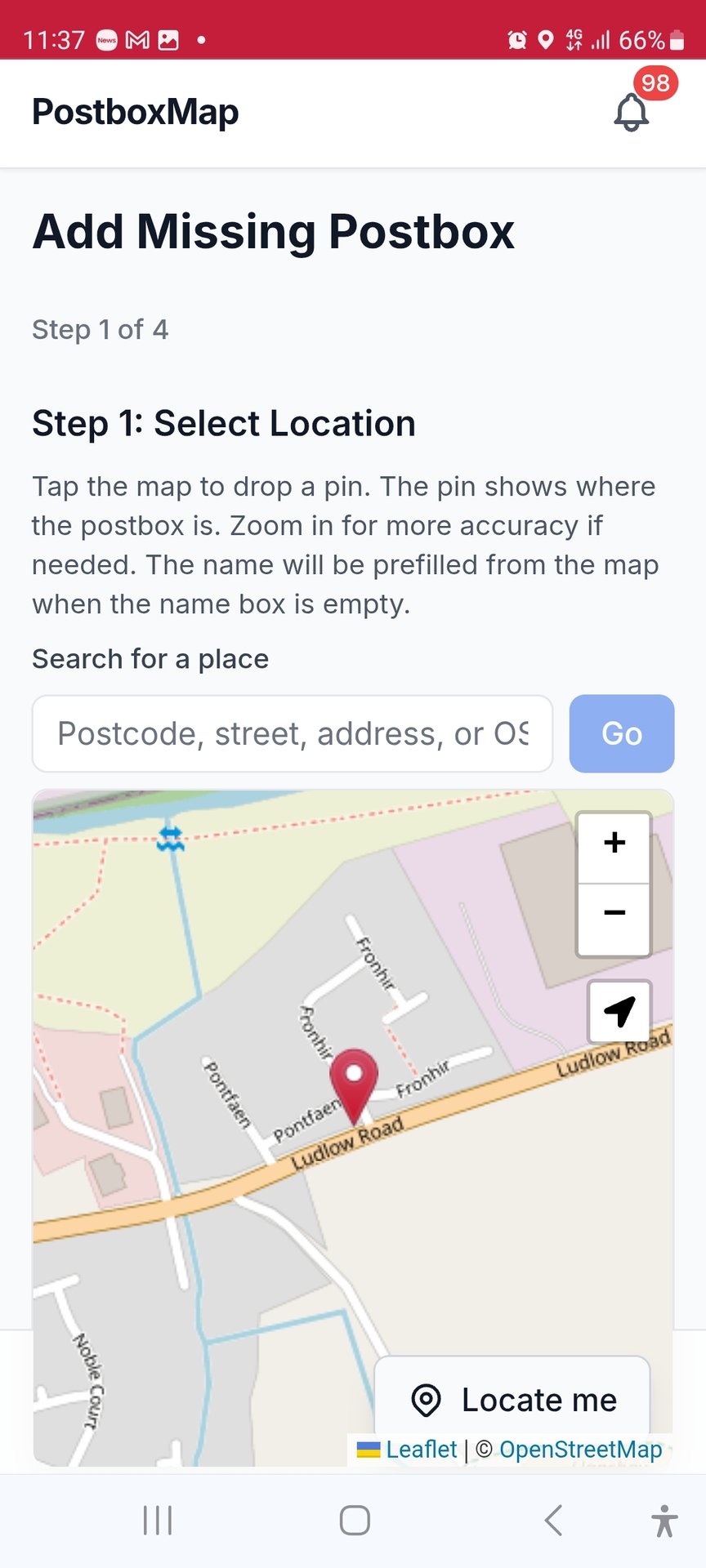Zoom in on the map

(614, 843)
